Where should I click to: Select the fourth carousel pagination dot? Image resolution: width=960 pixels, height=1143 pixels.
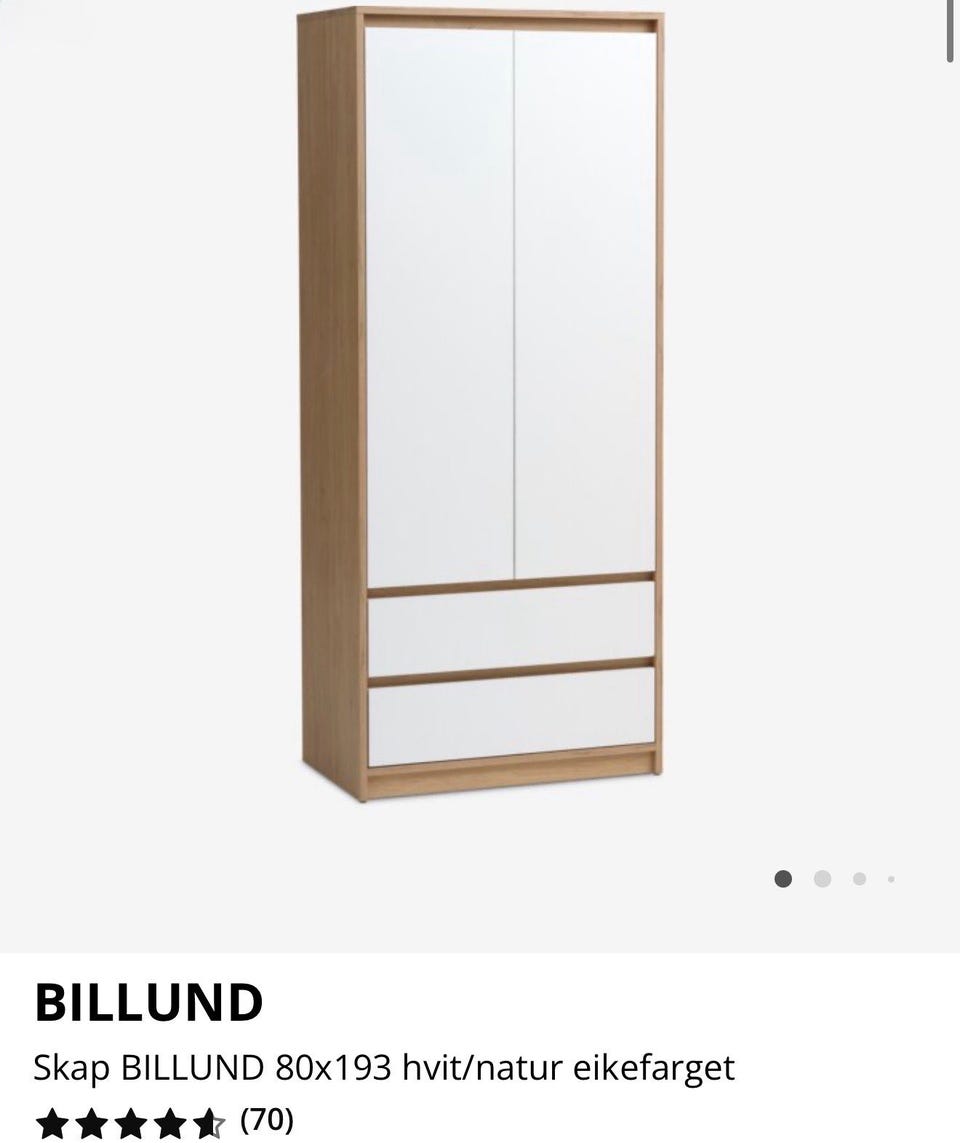click(890, 879)
